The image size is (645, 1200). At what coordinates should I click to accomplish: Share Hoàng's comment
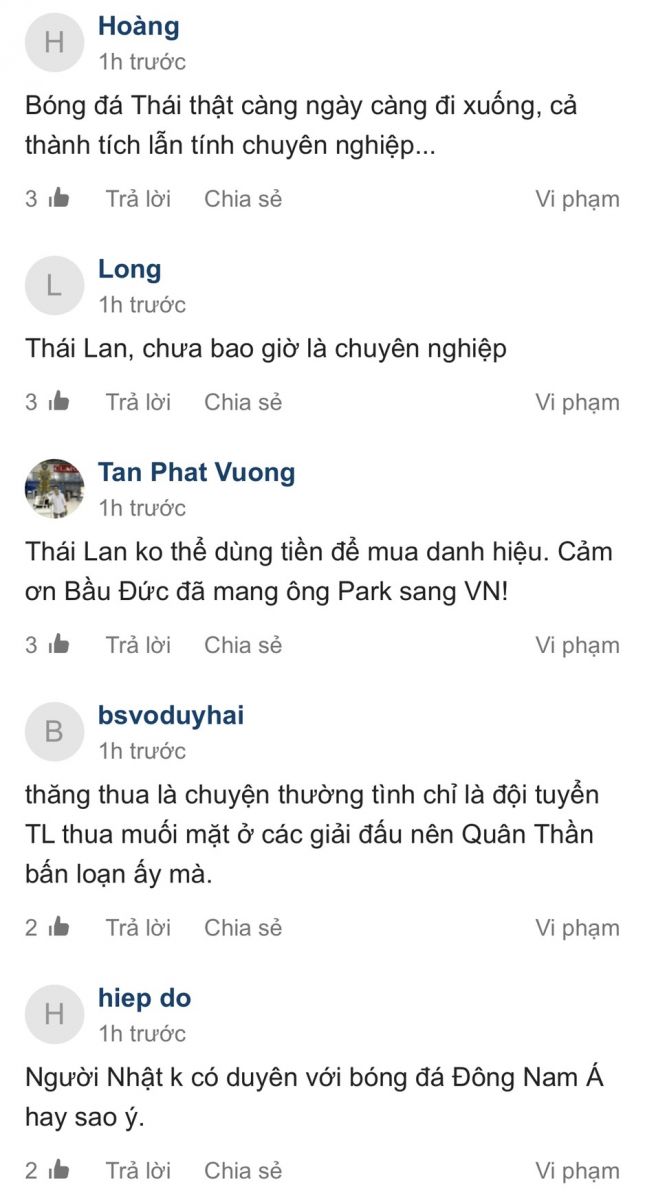click(x=243, y=199)
